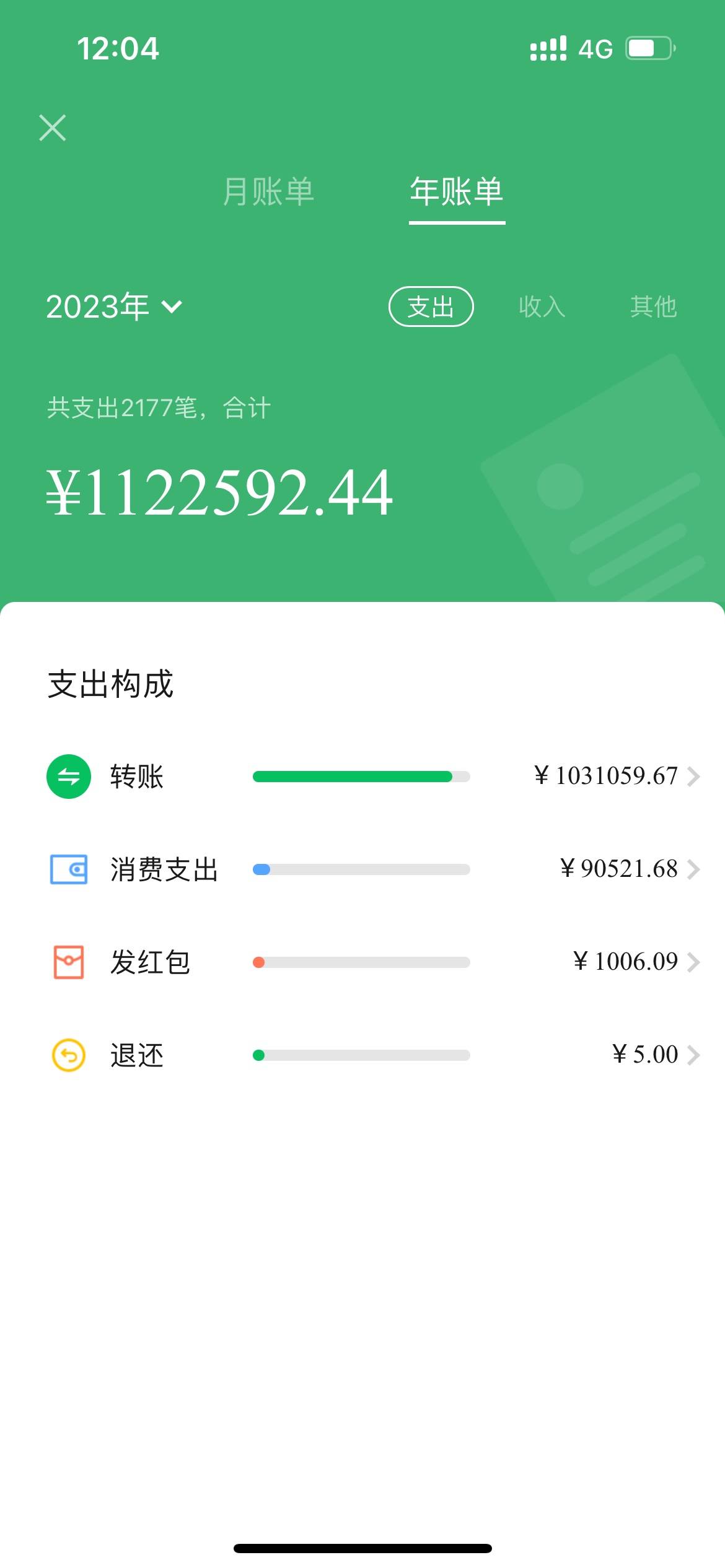Viewport: 725px width, 1568px height.
Task: View the 退还 expense breakdown
Action: 372,1055
